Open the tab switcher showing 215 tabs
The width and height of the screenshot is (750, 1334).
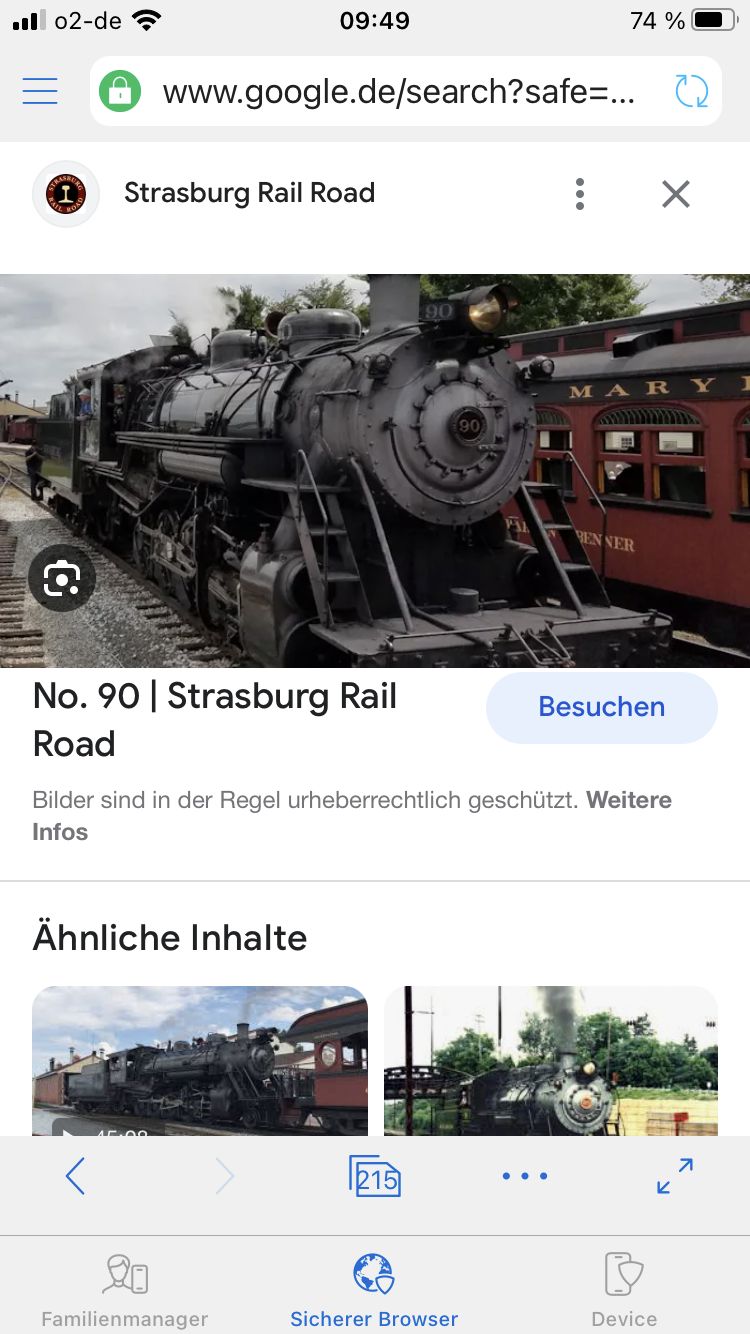tap(374, 1177)
